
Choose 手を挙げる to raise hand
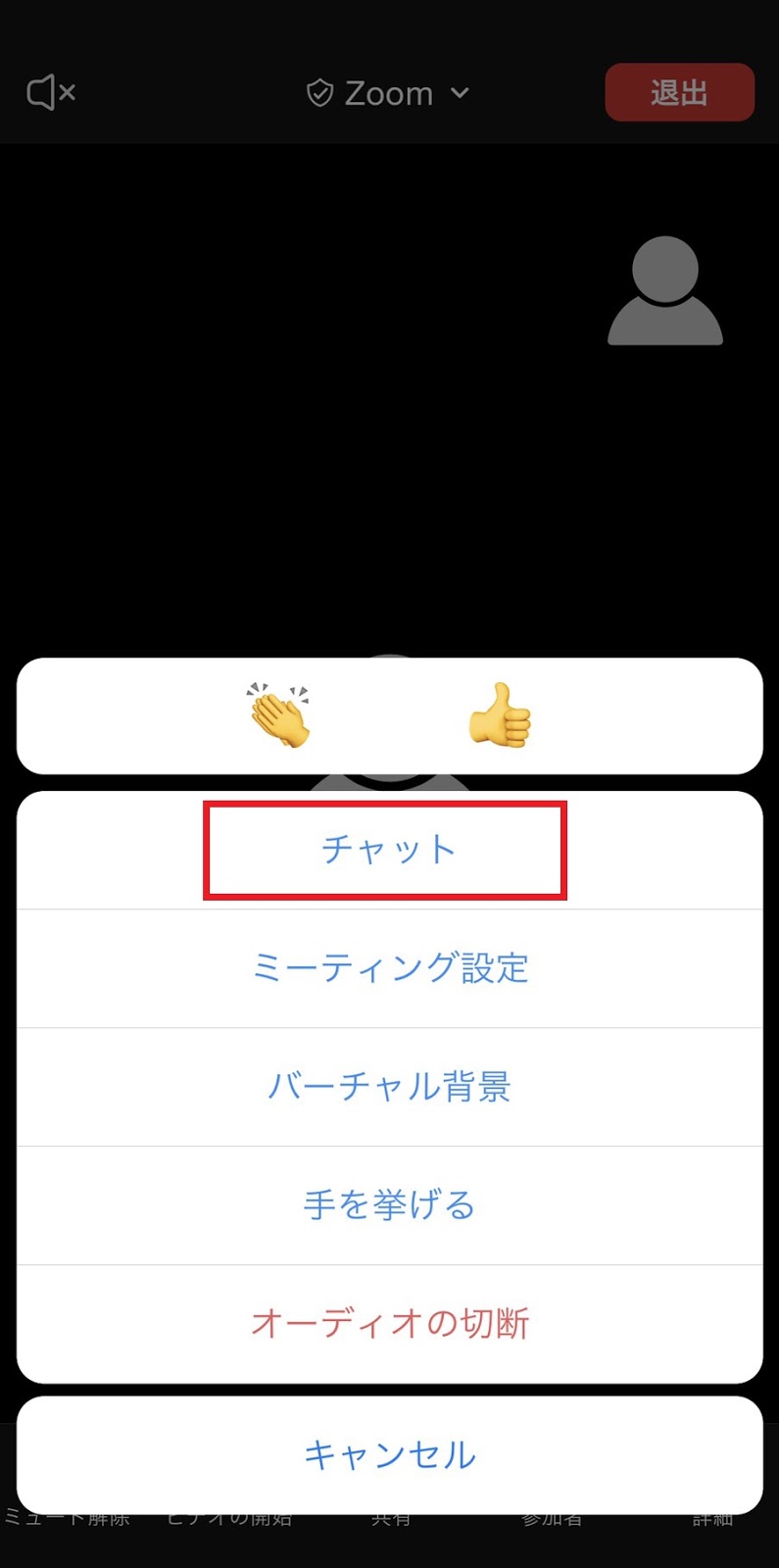point(389,1205)
